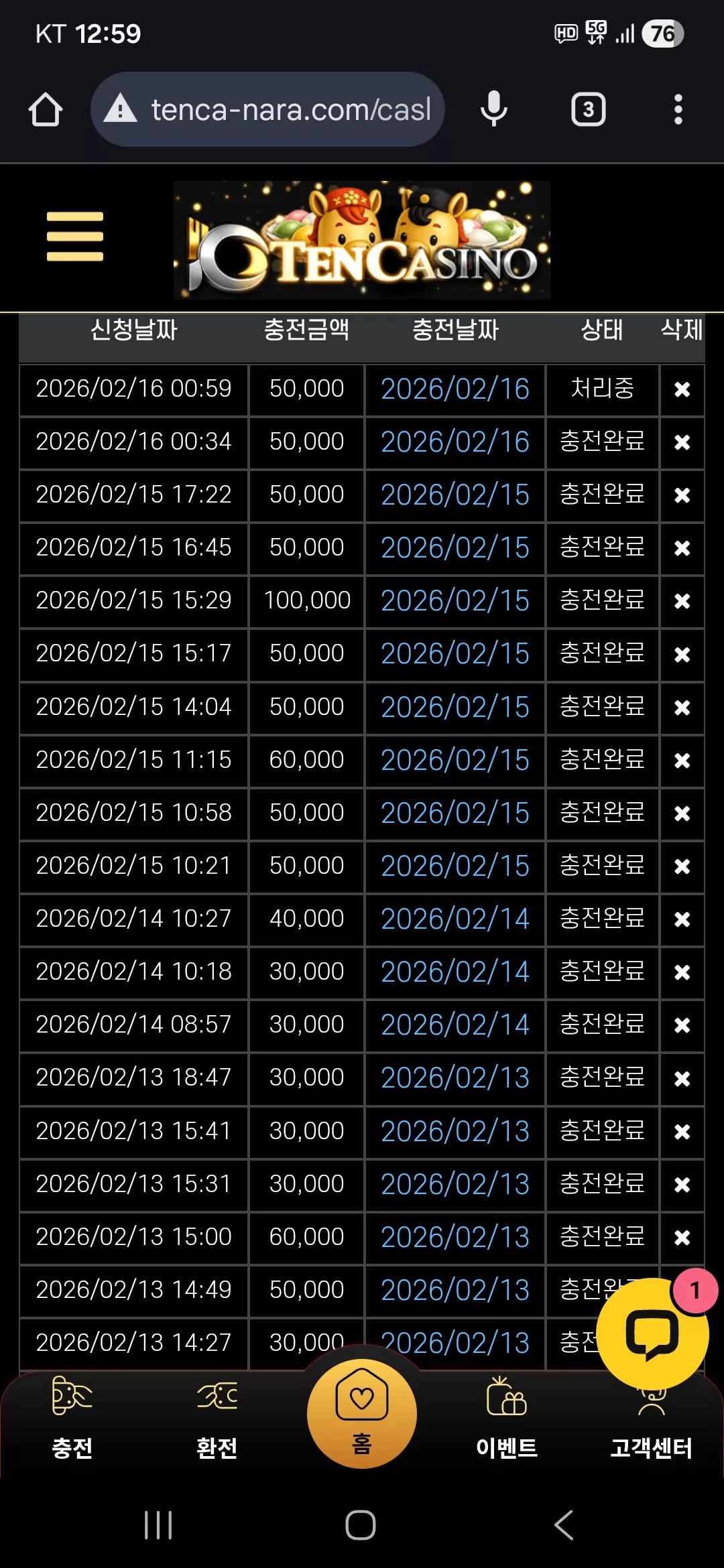Delete the 2026/02/15 11:15 60,000 entry

[682, 761]
